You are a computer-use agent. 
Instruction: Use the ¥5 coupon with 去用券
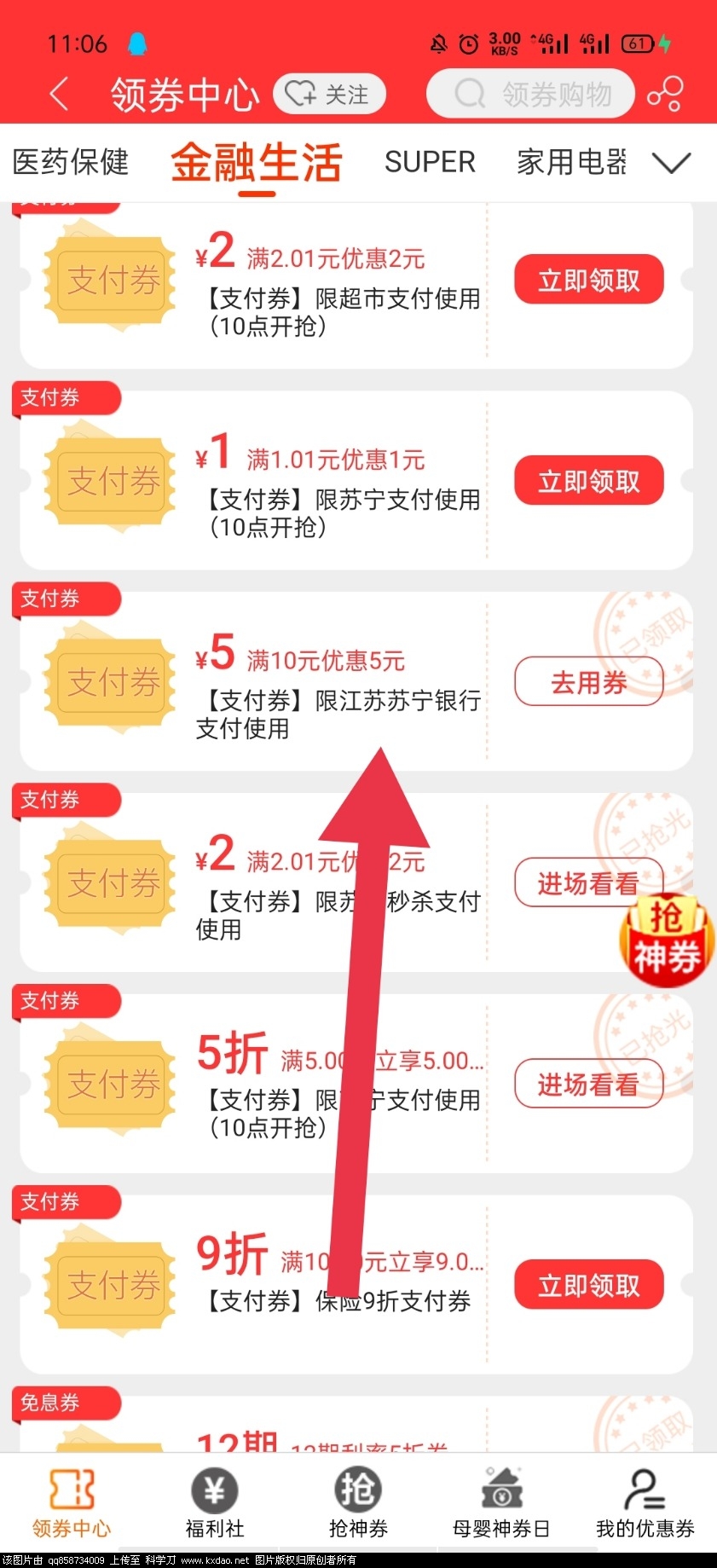point(588,682)
